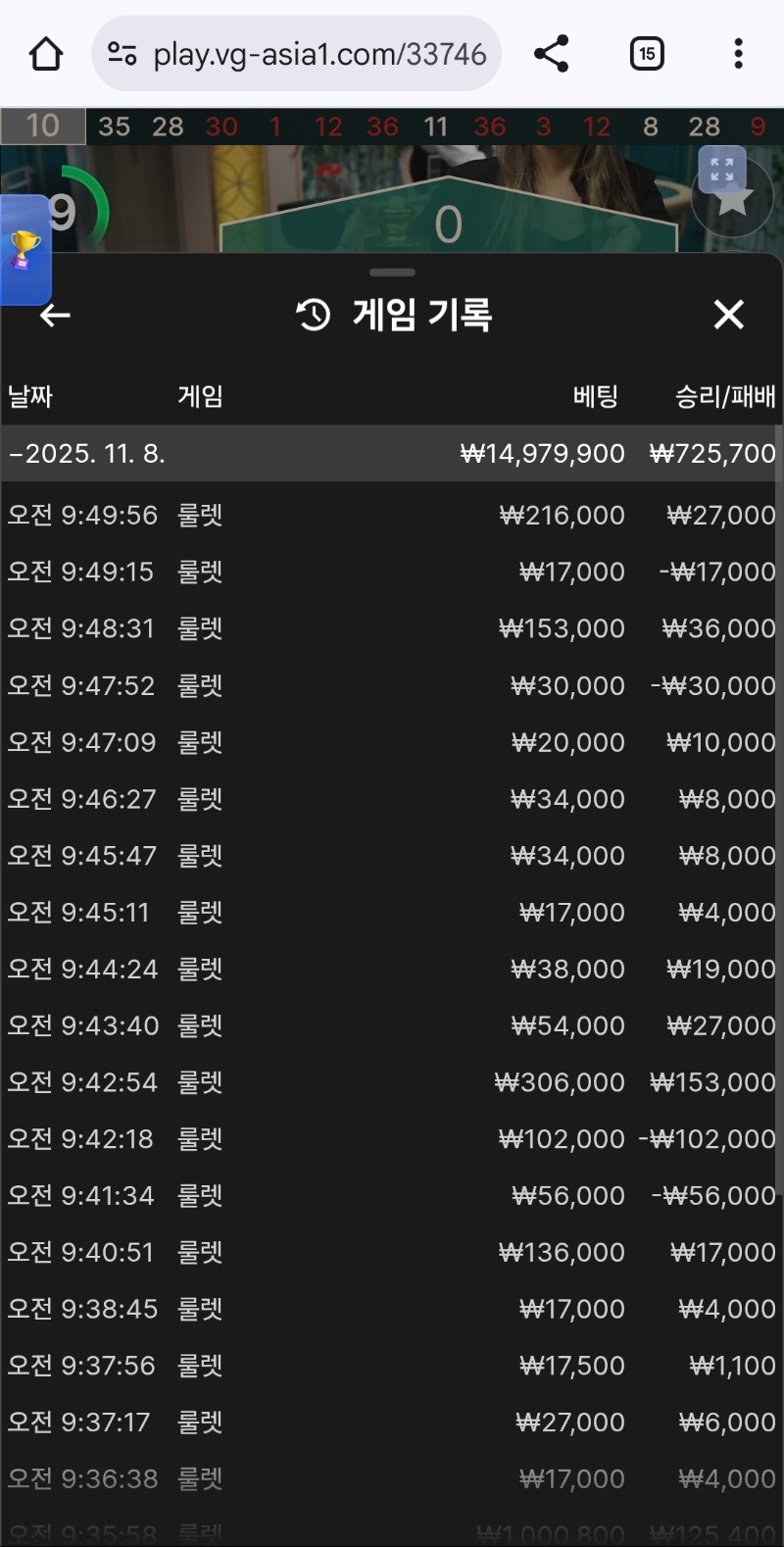Open the tab switcher showing 15 tabs
Screen dimensions: 784x1547
coord(647,53)
